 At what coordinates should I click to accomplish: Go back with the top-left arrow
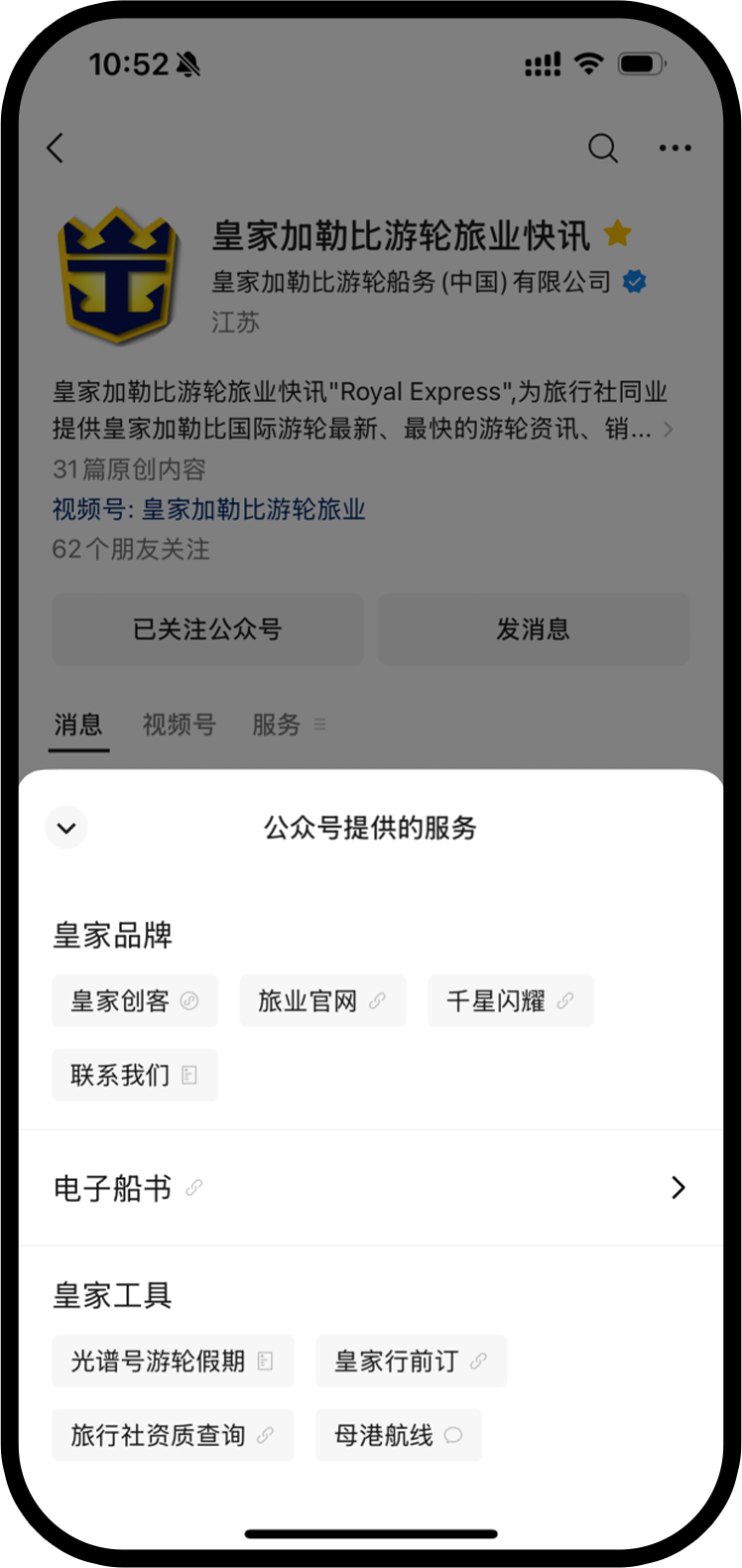point(56,149)
